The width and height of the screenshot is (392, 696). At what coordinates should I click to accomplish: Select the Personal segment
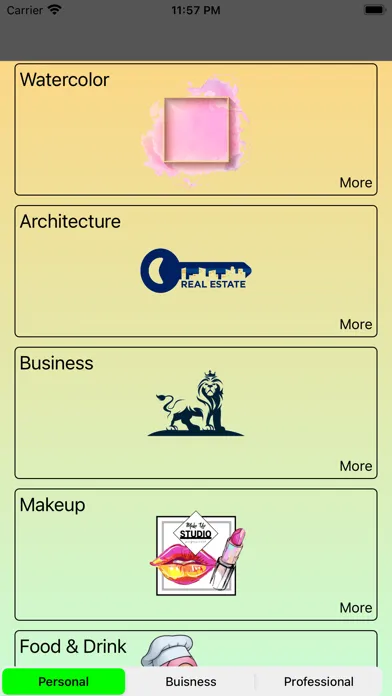(x=63, y=681)
